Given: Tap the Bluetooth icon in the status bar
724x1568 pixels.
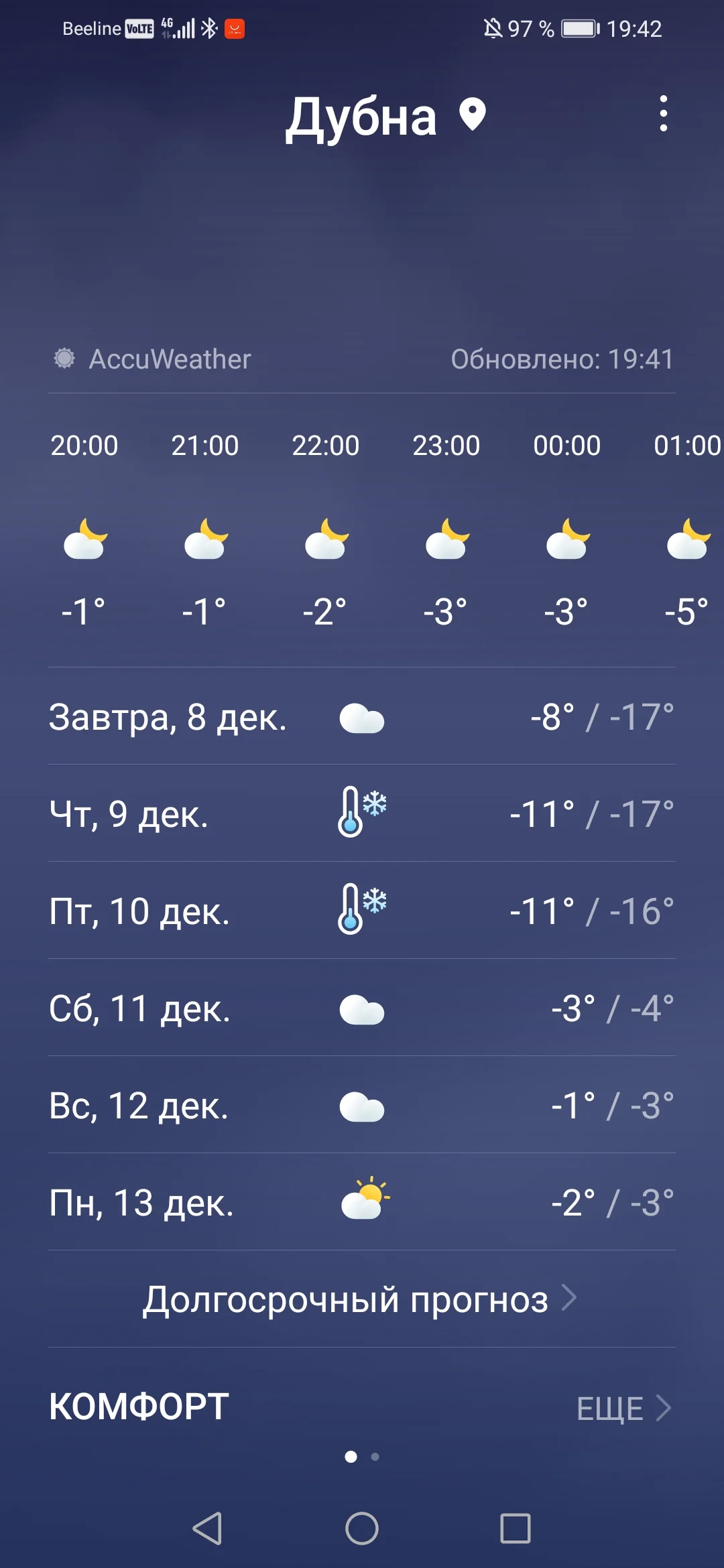Looking at the screenshot, I should click(x=210, y=27).
